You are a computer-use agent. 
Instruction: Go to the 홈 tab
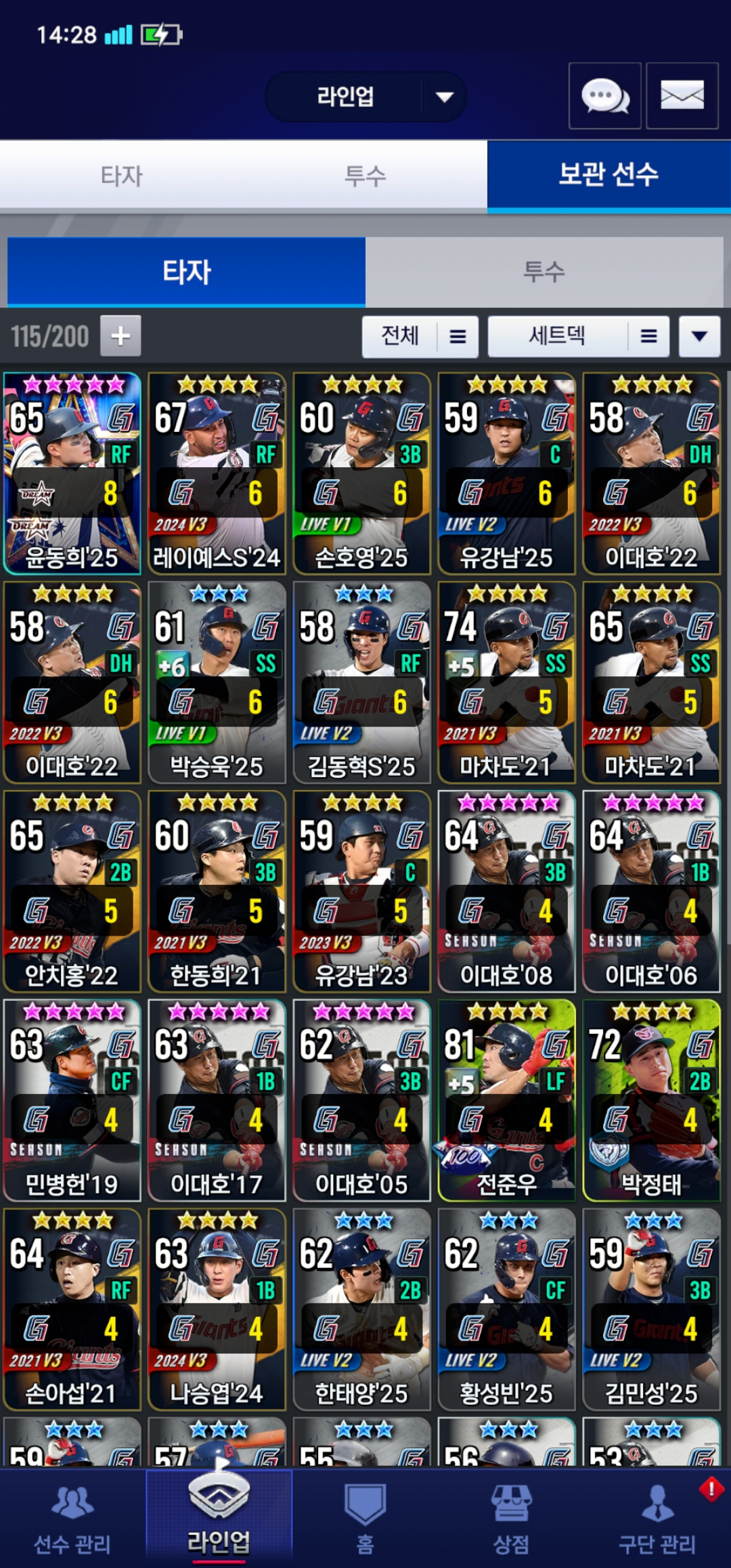[x=365, y=1519]
